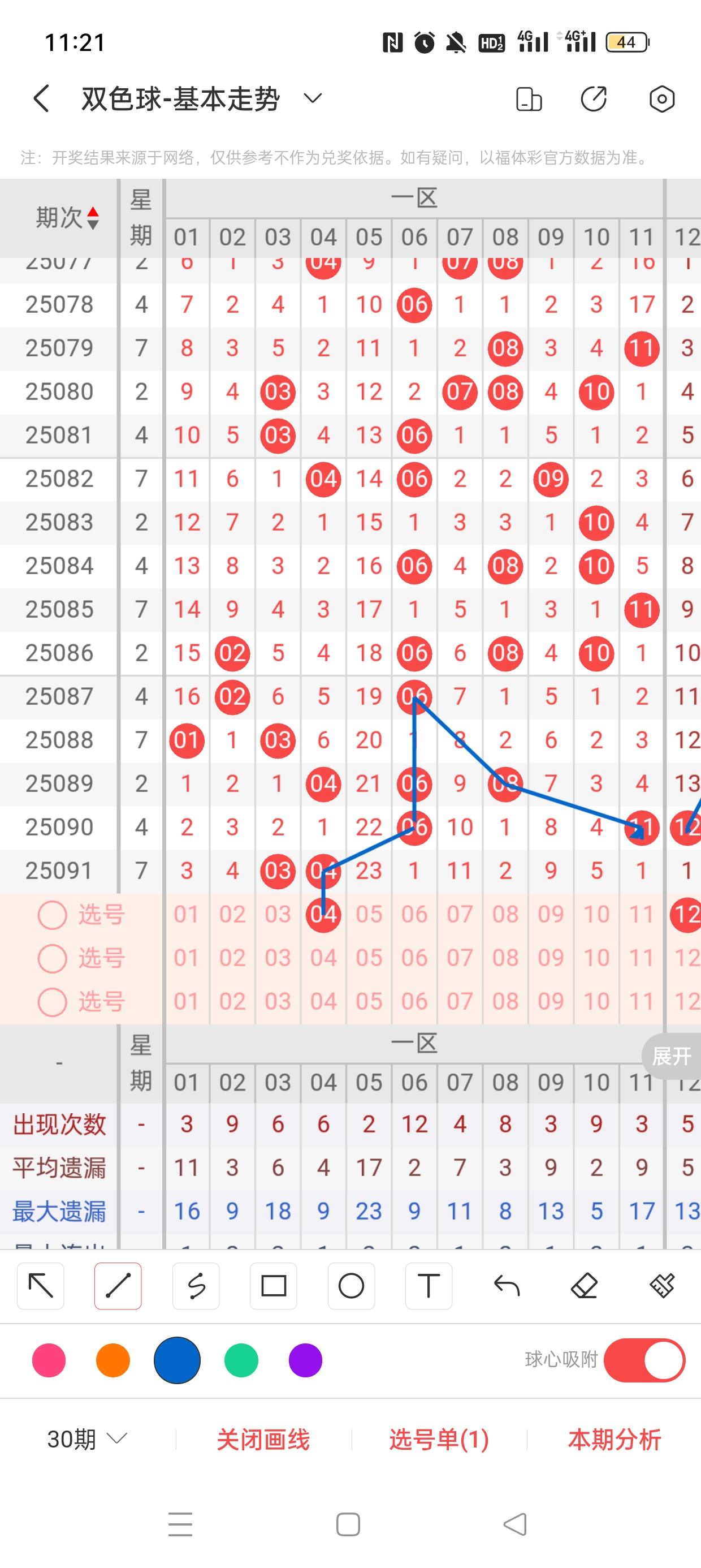The height and width of the screenshot is (1568, 701).
Task: Open the hexagon settings icon
Action: 661,98
